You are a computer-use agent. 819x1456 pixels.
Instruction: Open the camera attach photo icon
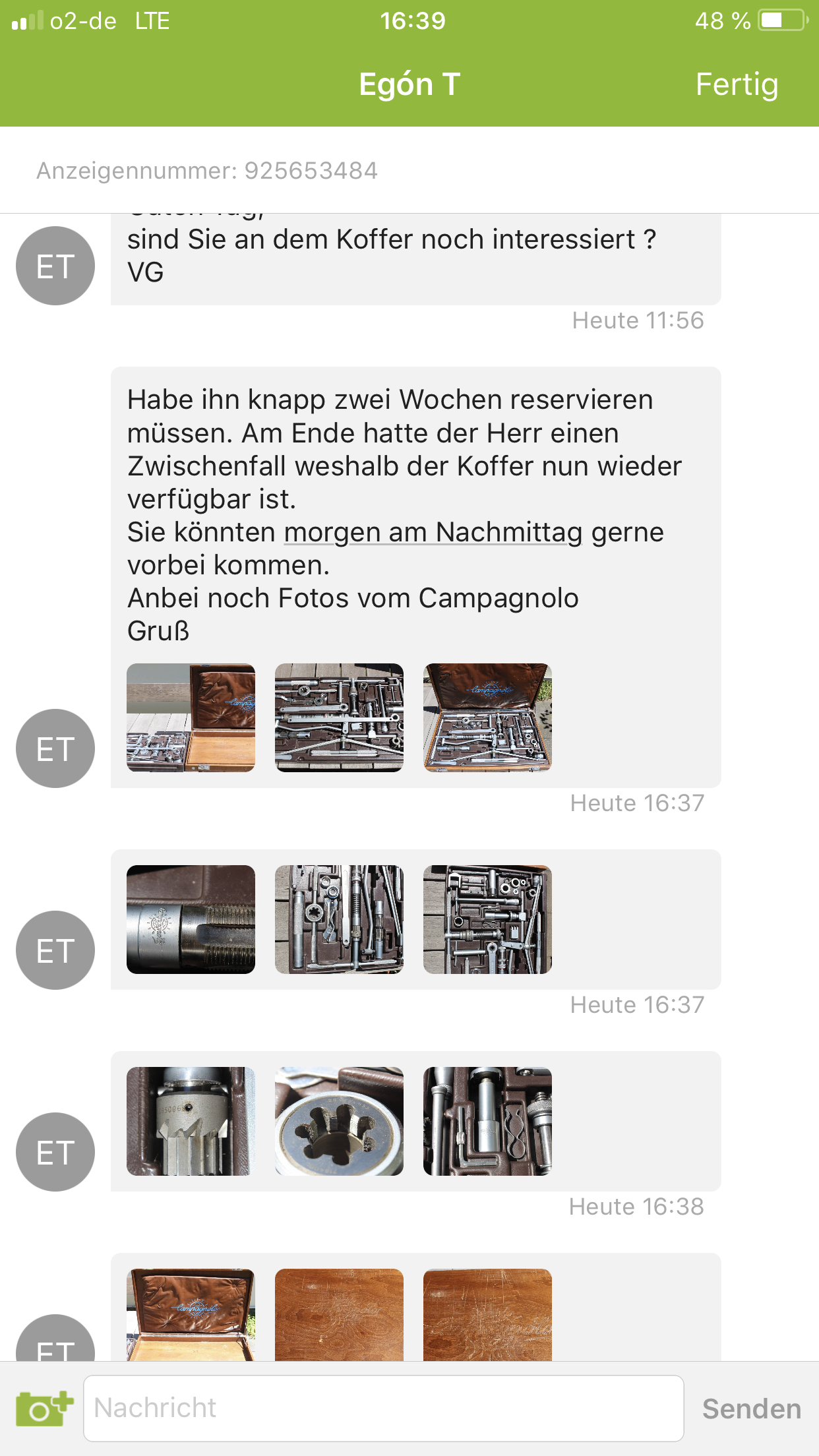44,1408
